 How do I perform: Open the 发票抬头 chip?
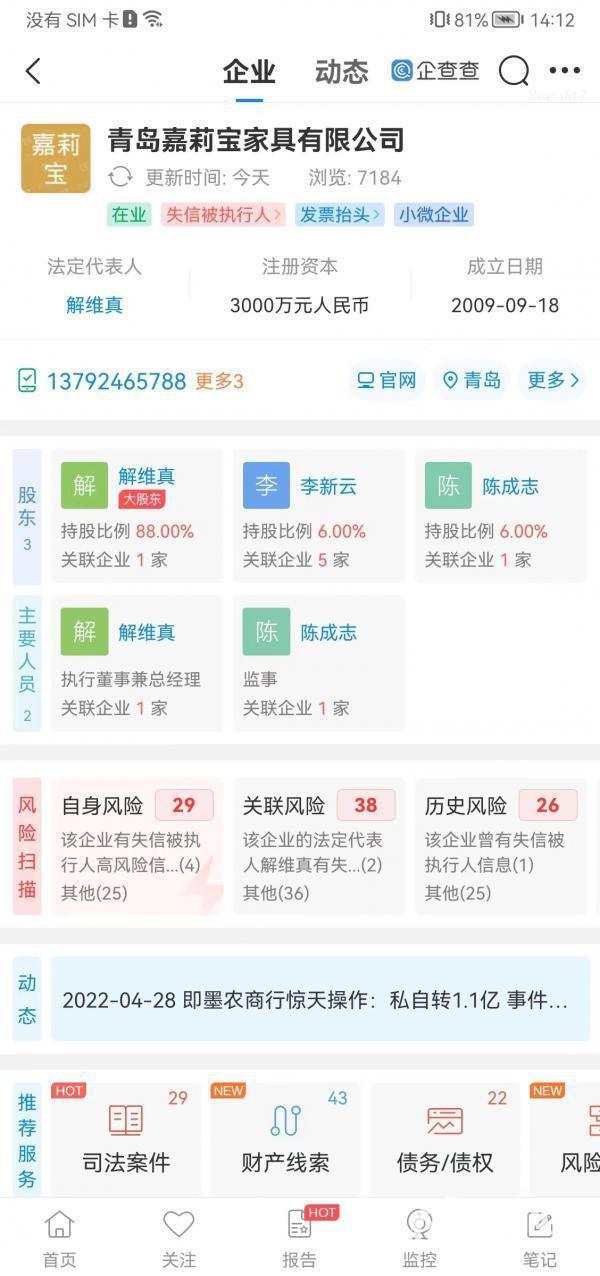340,214
